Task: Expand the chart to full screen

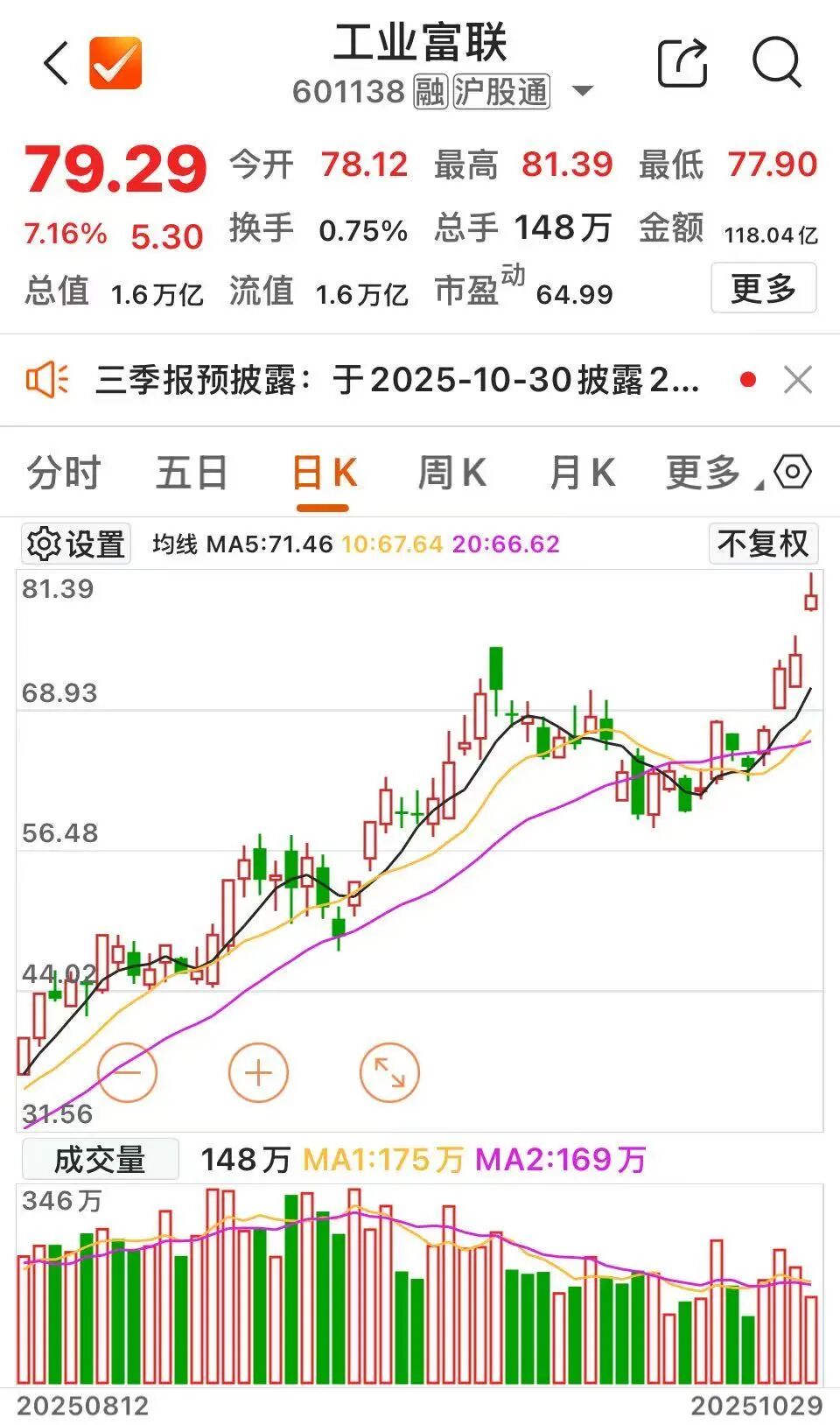Action: [x=389, y=1072]
